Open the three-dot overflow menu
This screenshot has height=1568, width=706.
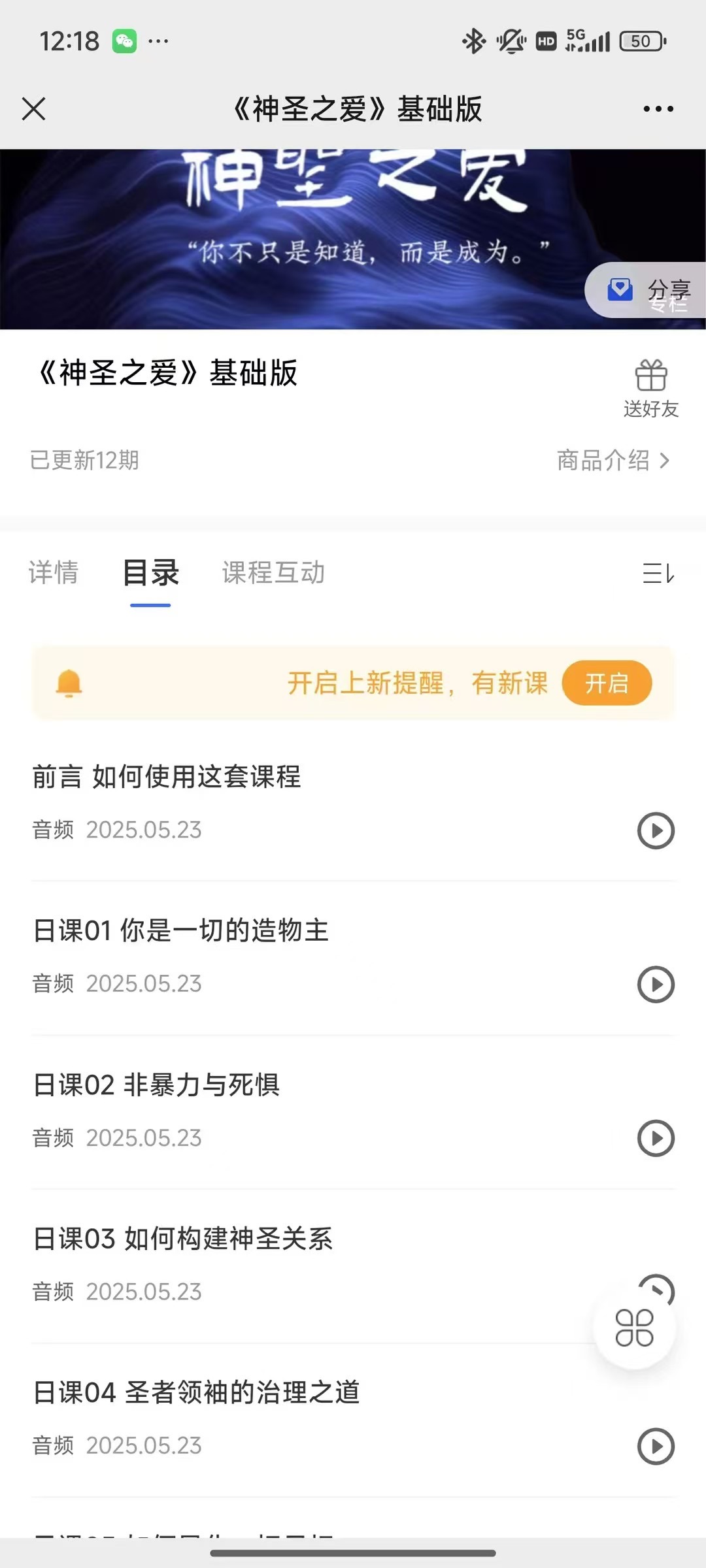(658, 109)
